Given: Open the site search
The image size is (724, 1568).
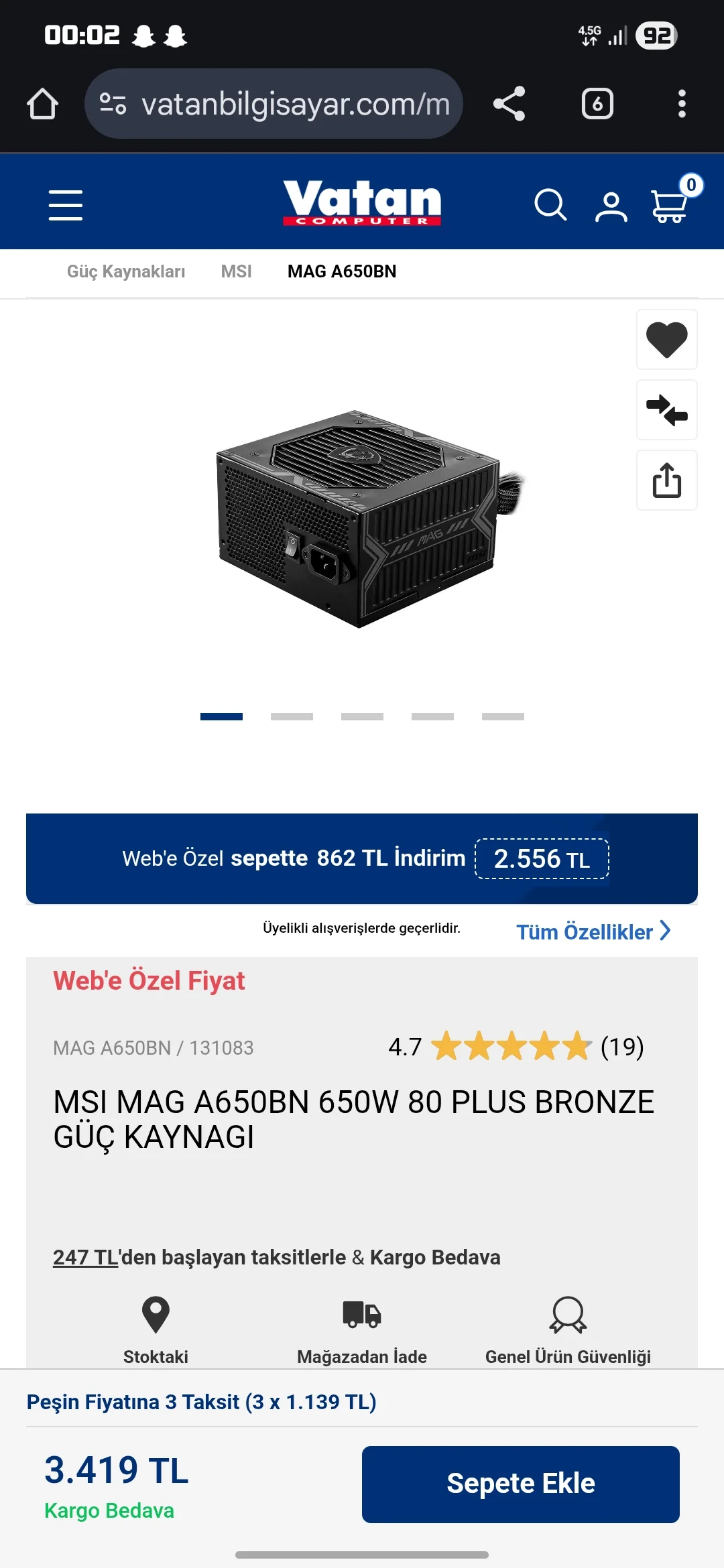Looking at the screenshot, I should (x=550, y=204).
